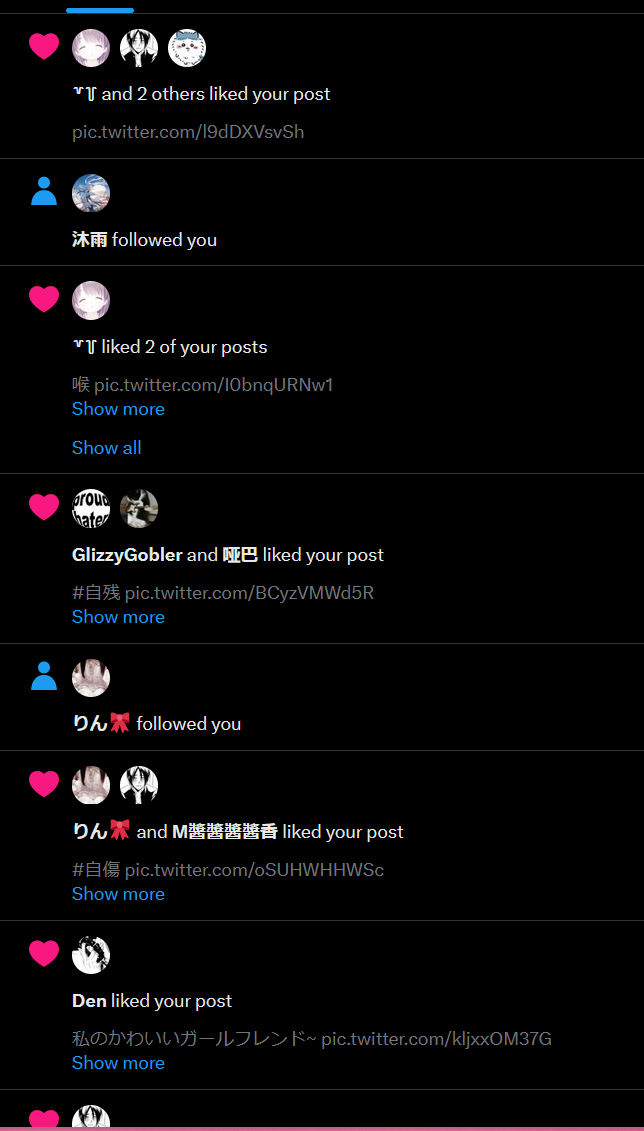Open GlizzyGobler's avatar
Viewport: 644px width, 1131px height.
(91, 508)
